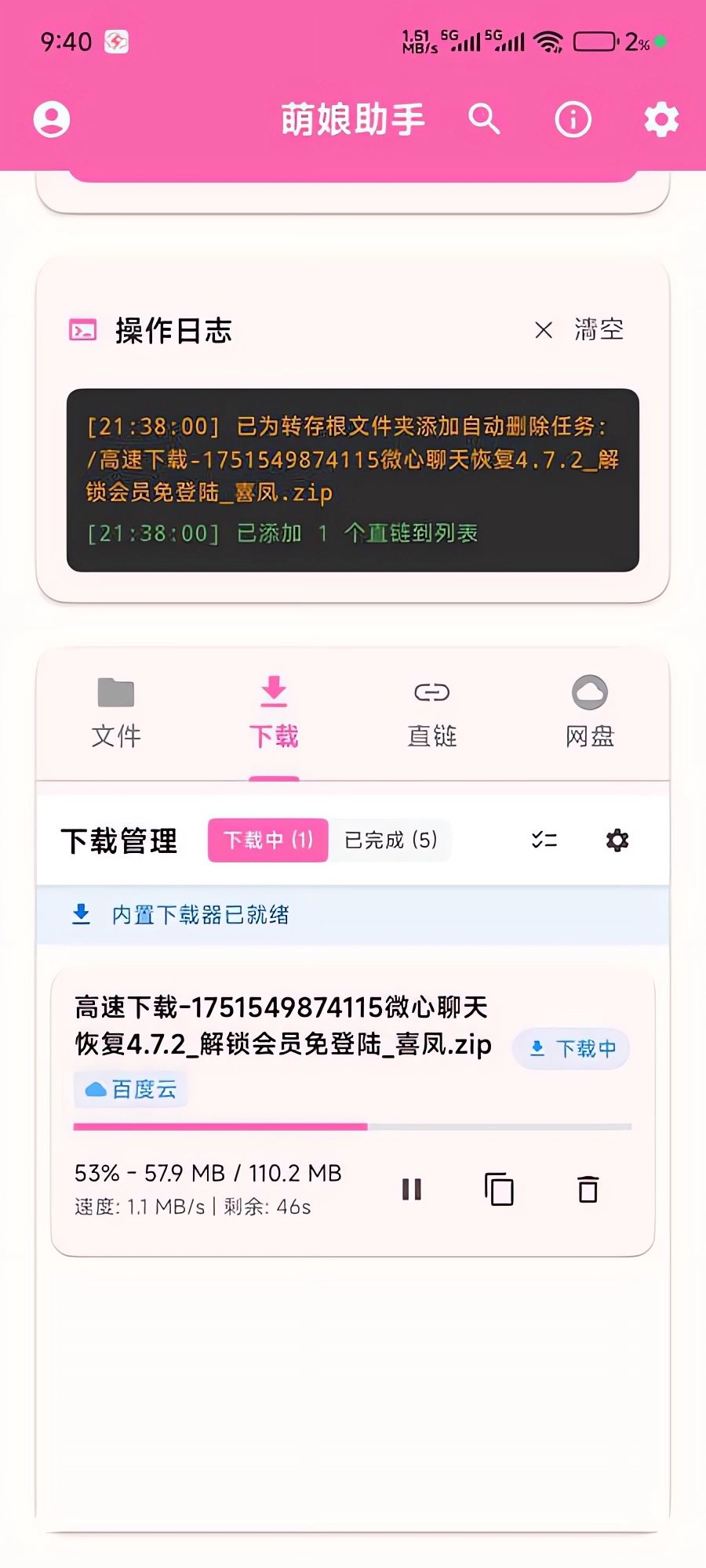This screenshot has width=706, height=1568.
Task: Open the multi-select checklist icon
Action: (x=544, y=840)
